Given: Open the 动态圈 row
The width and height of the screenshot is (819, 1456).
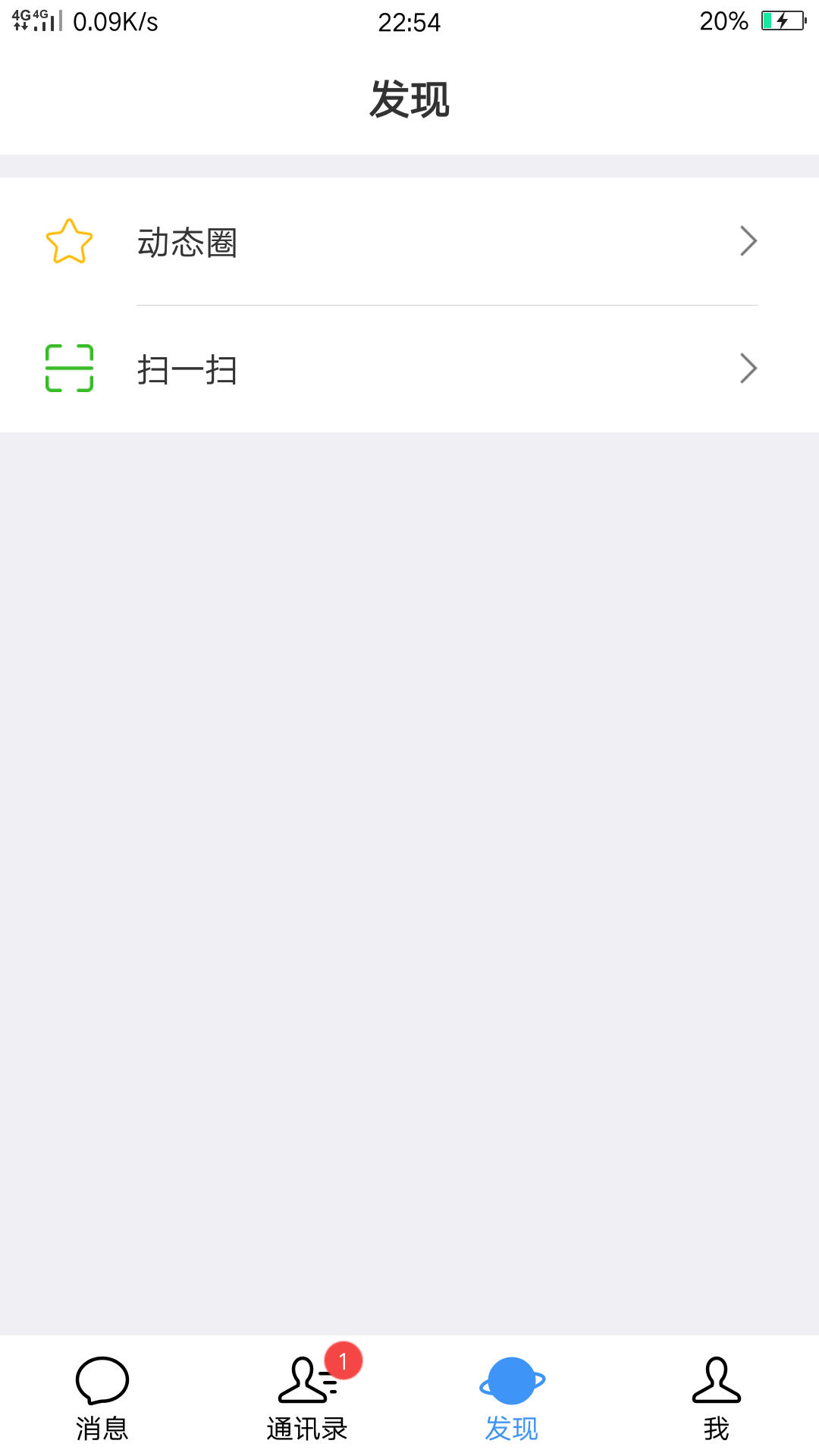Looking at the screenshot, I should pyautogui.click(x=409, y=242).
